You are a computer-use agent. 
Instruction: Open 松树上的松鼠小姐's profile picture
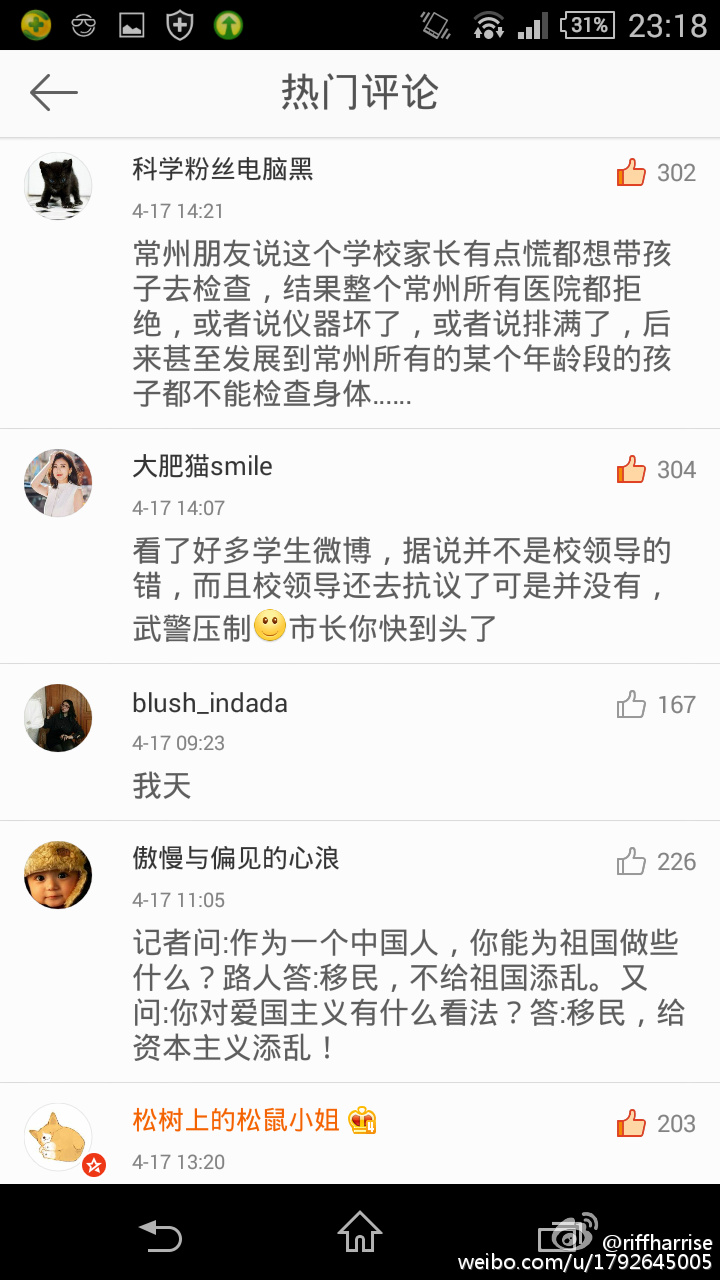tap(58, 1137)
